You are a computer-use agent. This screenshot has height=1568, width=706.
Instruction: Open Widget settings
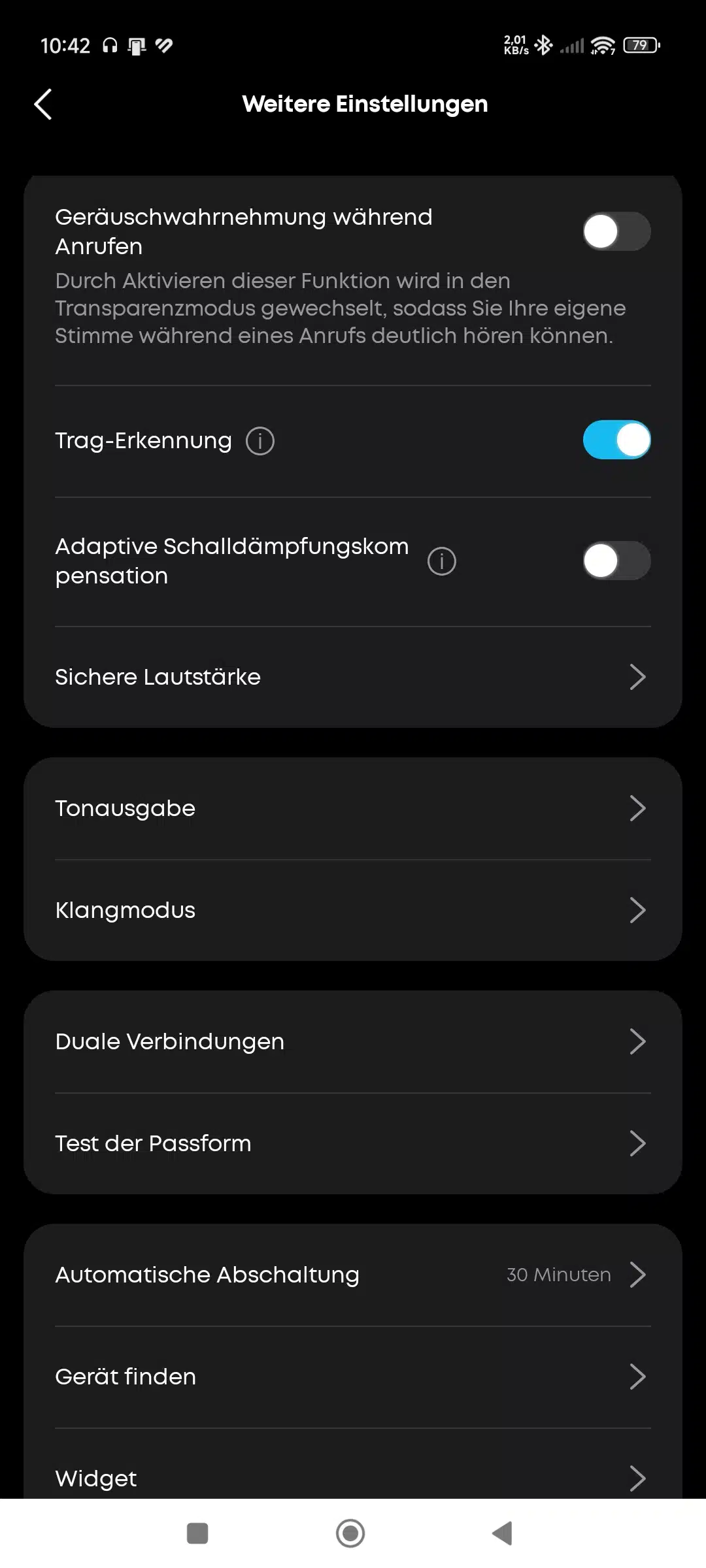[x=353, y=1478]
